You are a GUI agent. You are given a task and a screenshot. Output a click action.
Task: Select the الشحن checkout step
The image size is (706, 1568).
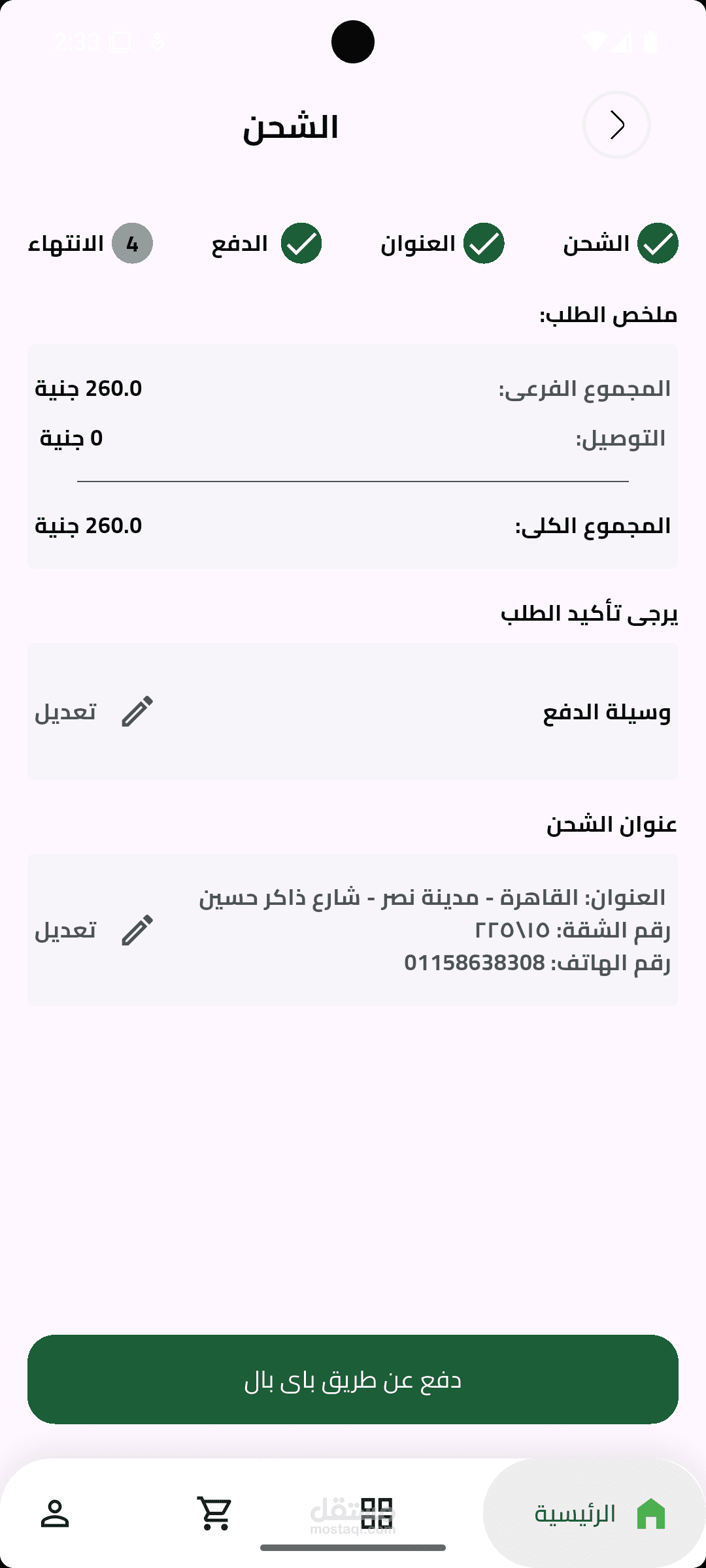tap(620, 244)
